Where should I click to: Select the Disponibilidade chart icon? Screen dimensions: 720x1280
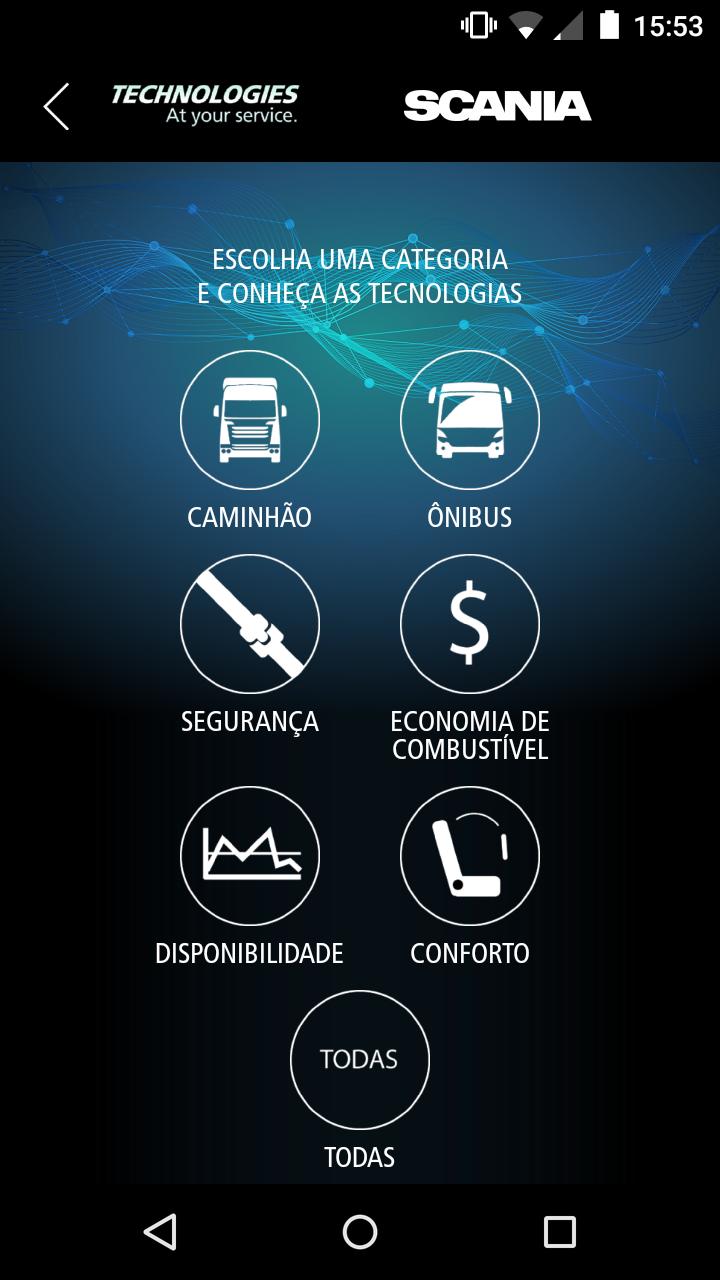click(x=249, y=855)
